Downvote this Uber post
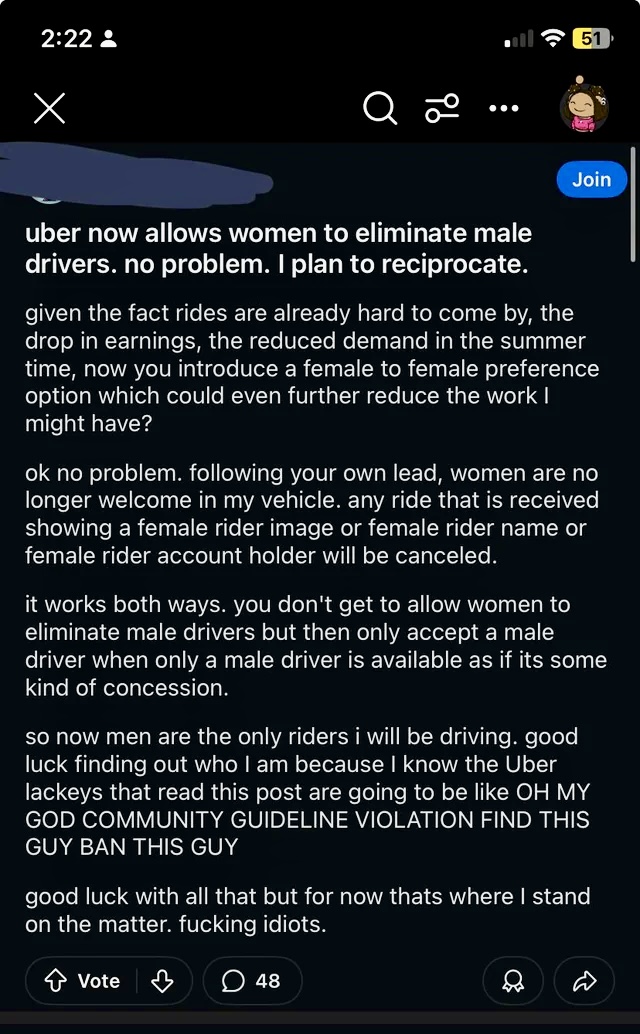 [161, 981]
